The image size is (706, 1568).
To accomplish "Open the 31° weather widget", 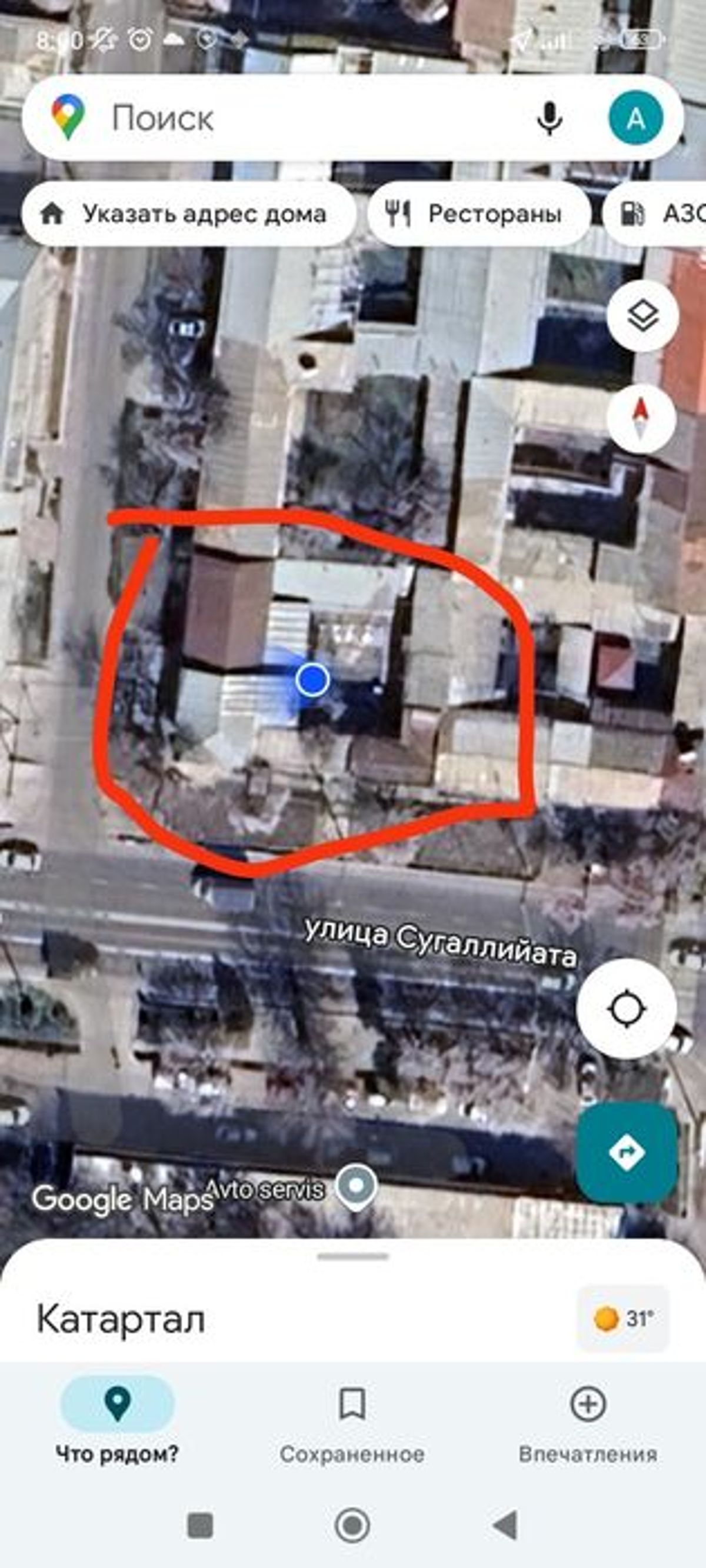I will (x=622, y=1319).
